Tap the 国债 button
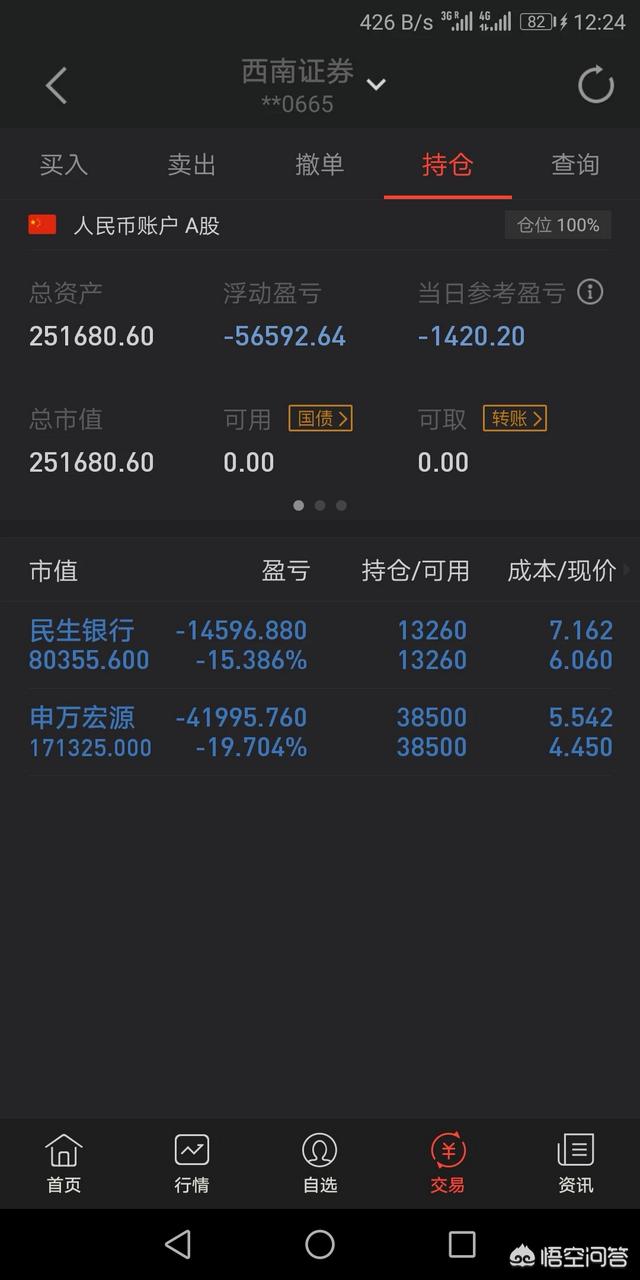Image resolution: width=640 pixels, height=1280 pixels. 321,418
